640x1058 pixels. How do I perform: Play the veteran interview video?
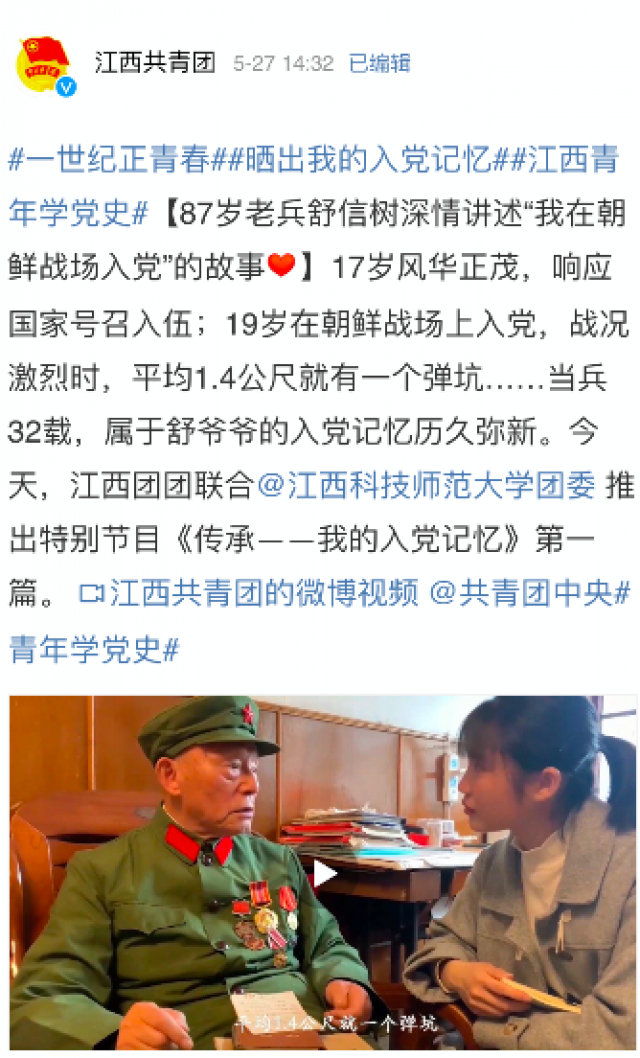[x=323, y=873]
